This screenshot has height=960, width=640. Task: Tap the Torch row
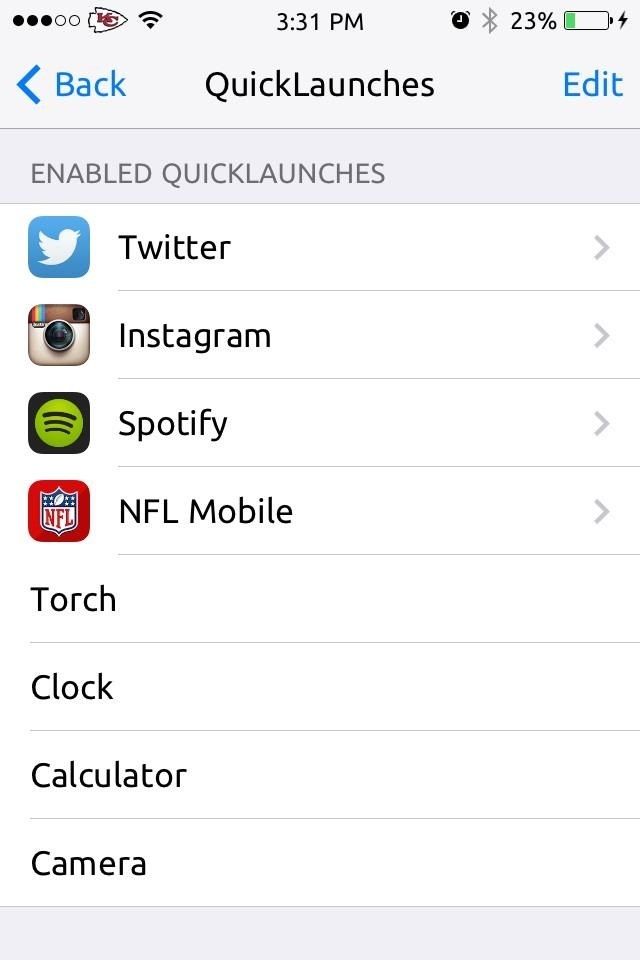point(320,599)
